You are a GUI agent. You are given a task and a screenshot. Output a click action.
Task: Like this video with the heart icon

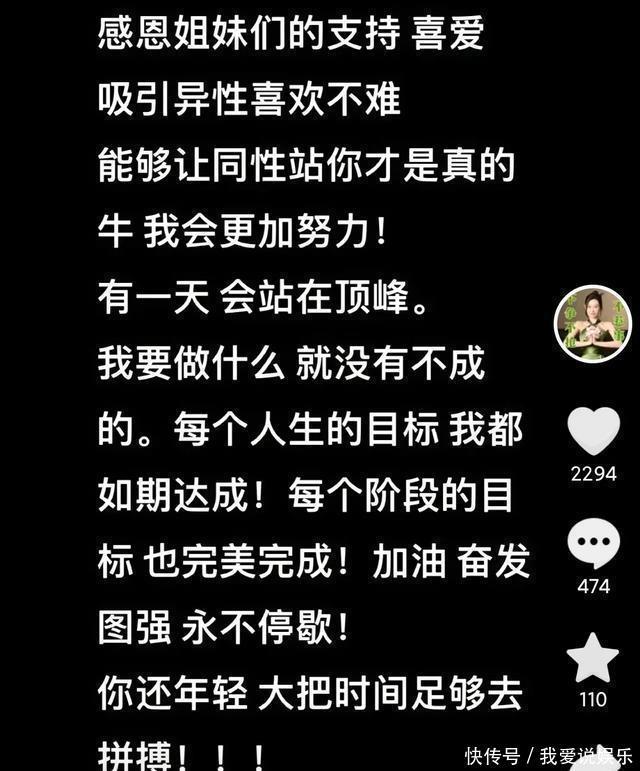tap(593, 432)
